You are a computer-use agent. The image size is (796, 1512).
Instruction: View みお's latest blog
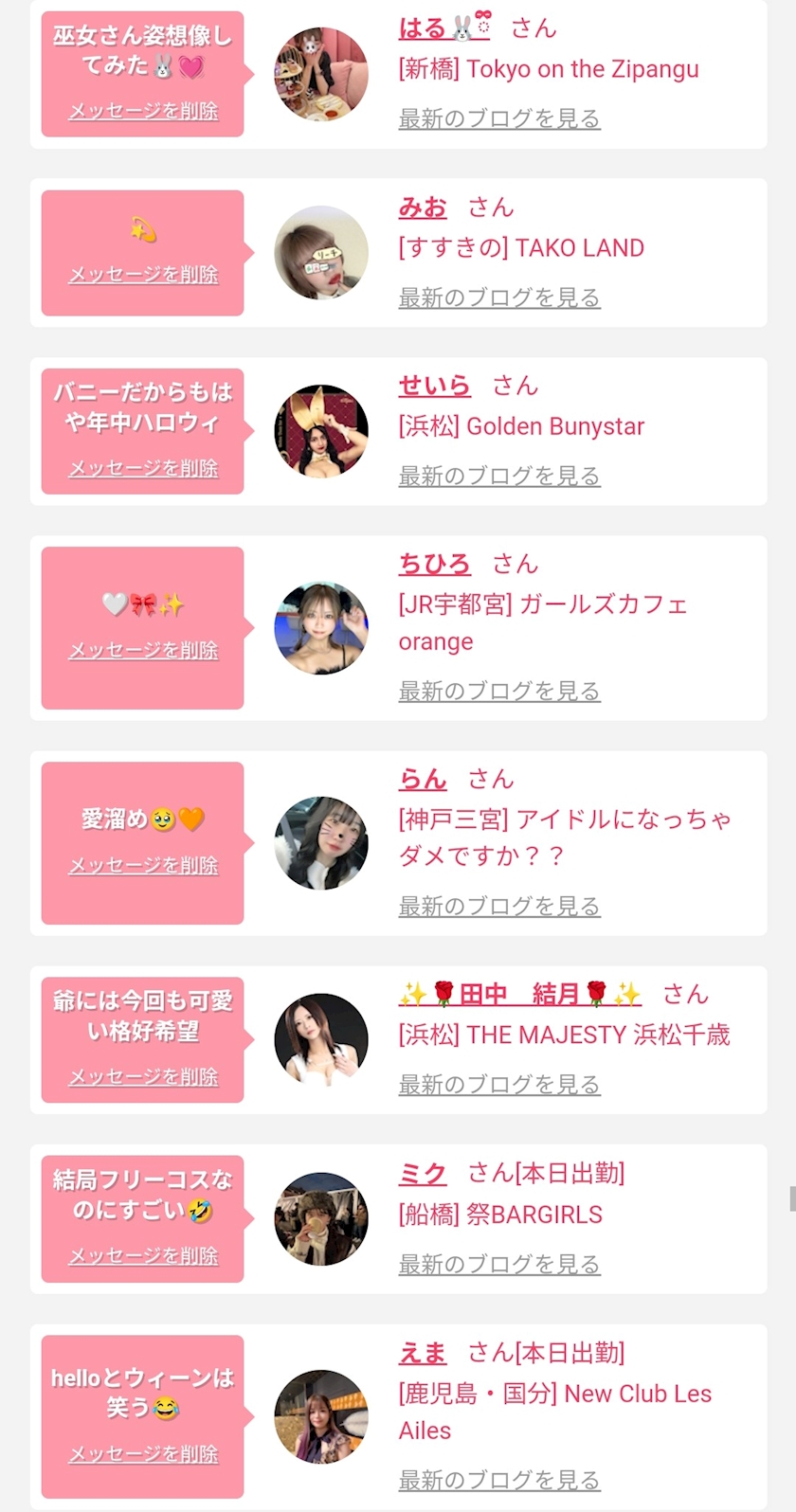click(x=499, y=297)
